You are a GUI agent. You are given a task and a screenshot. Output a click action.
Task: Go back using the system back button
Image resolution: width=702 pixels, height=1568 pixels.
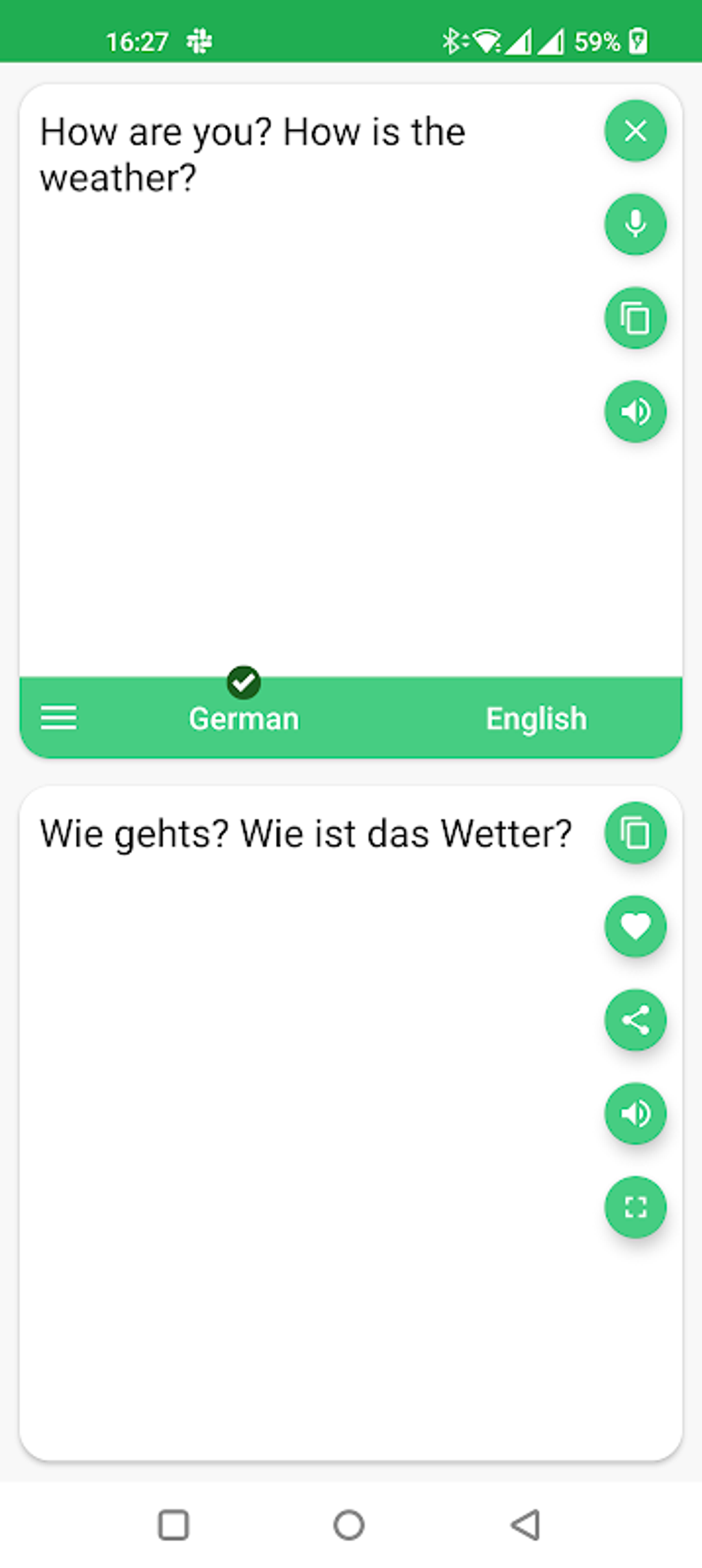526,1525
